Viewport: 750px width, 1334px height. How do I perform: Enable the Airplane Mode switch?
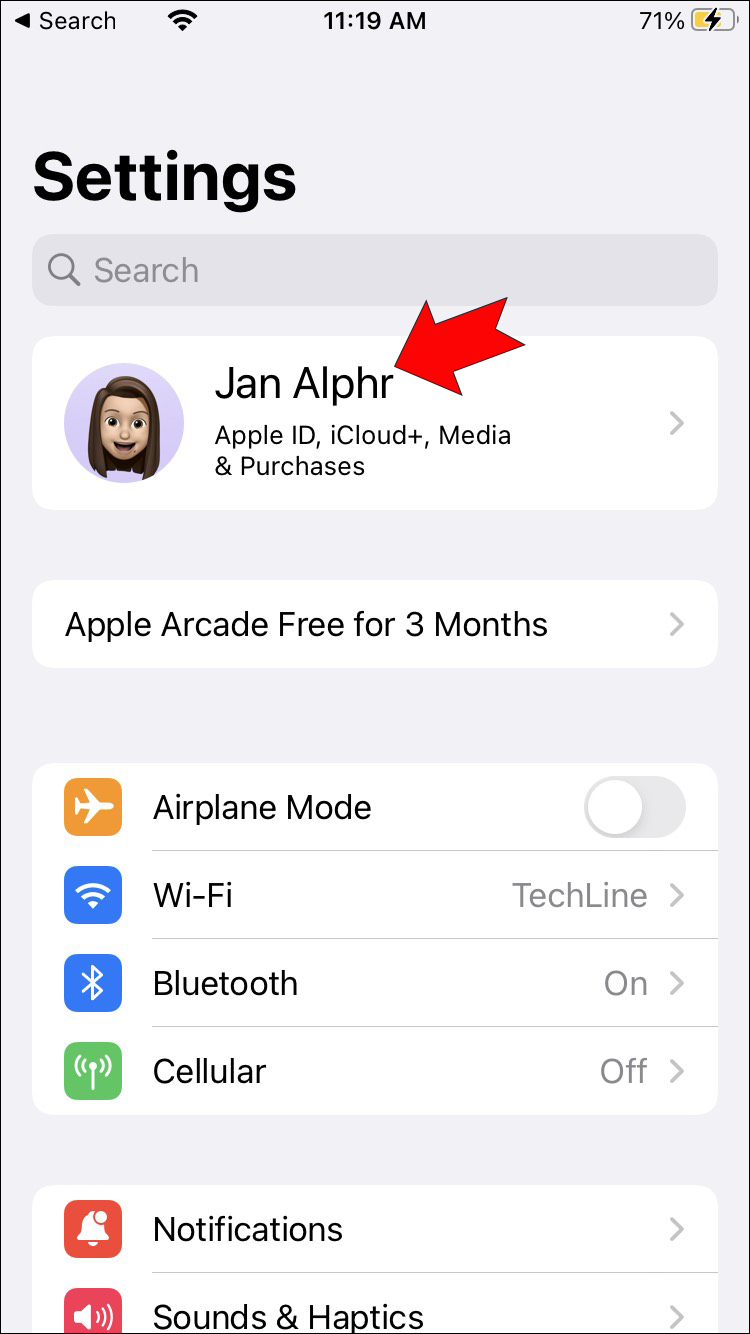(x=634, y=808)
